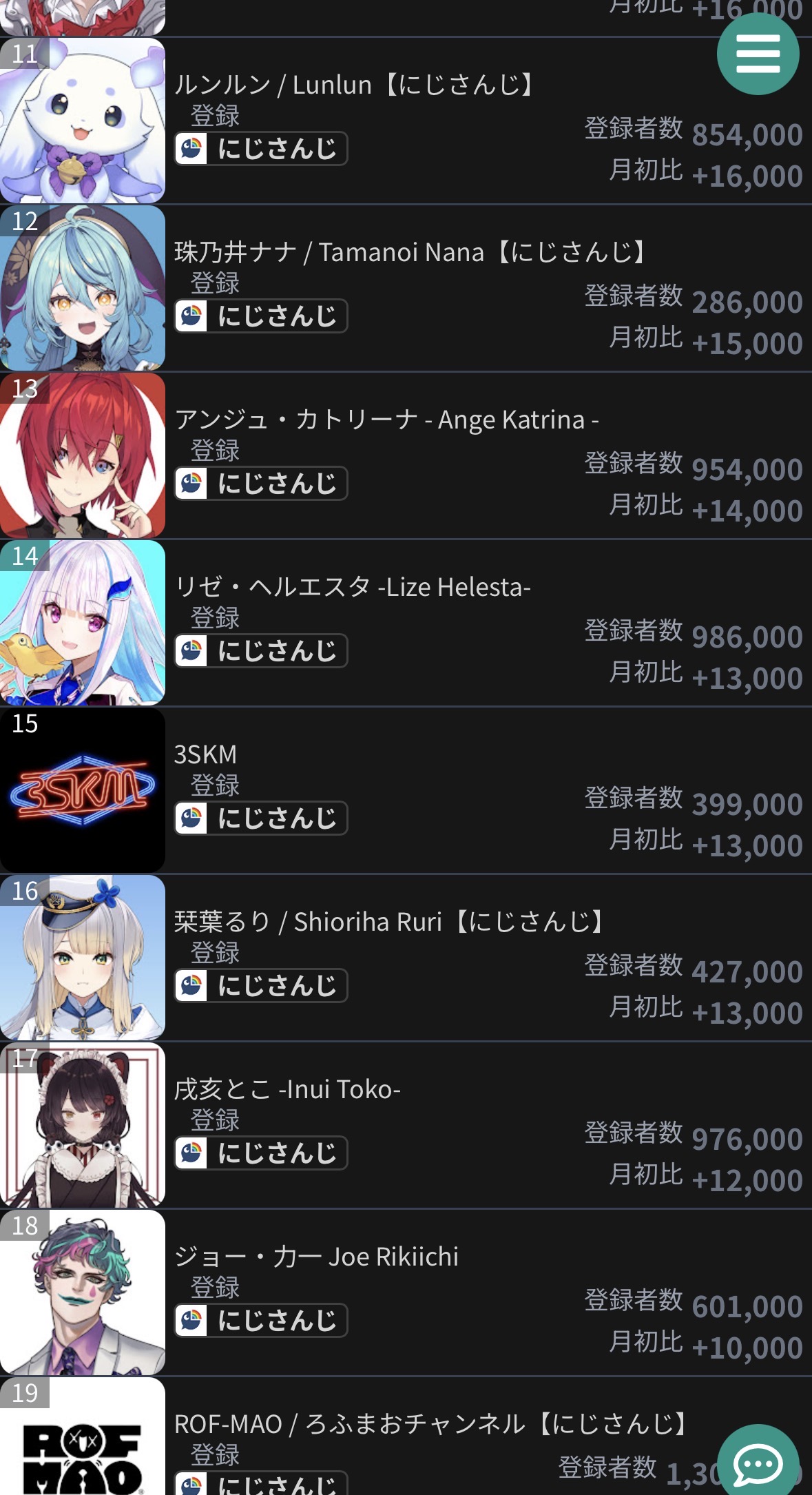View 珠乃井ナナ / Tamanoi Nana's channel details
Image resolution: width=812 pixels, height=1495 pixels.
click(410, 253)
